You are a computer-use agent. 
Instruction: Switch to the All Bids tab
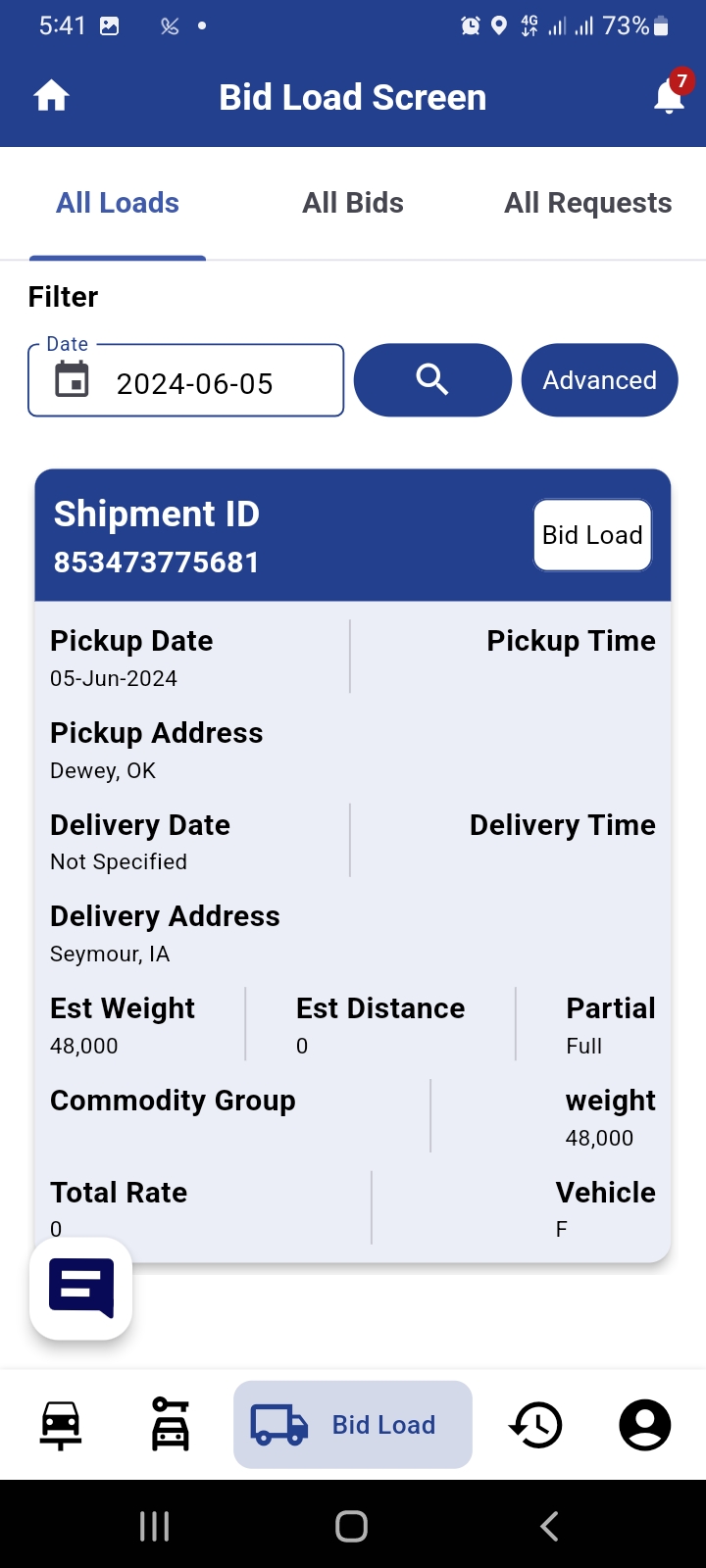(x=352, y=203)
